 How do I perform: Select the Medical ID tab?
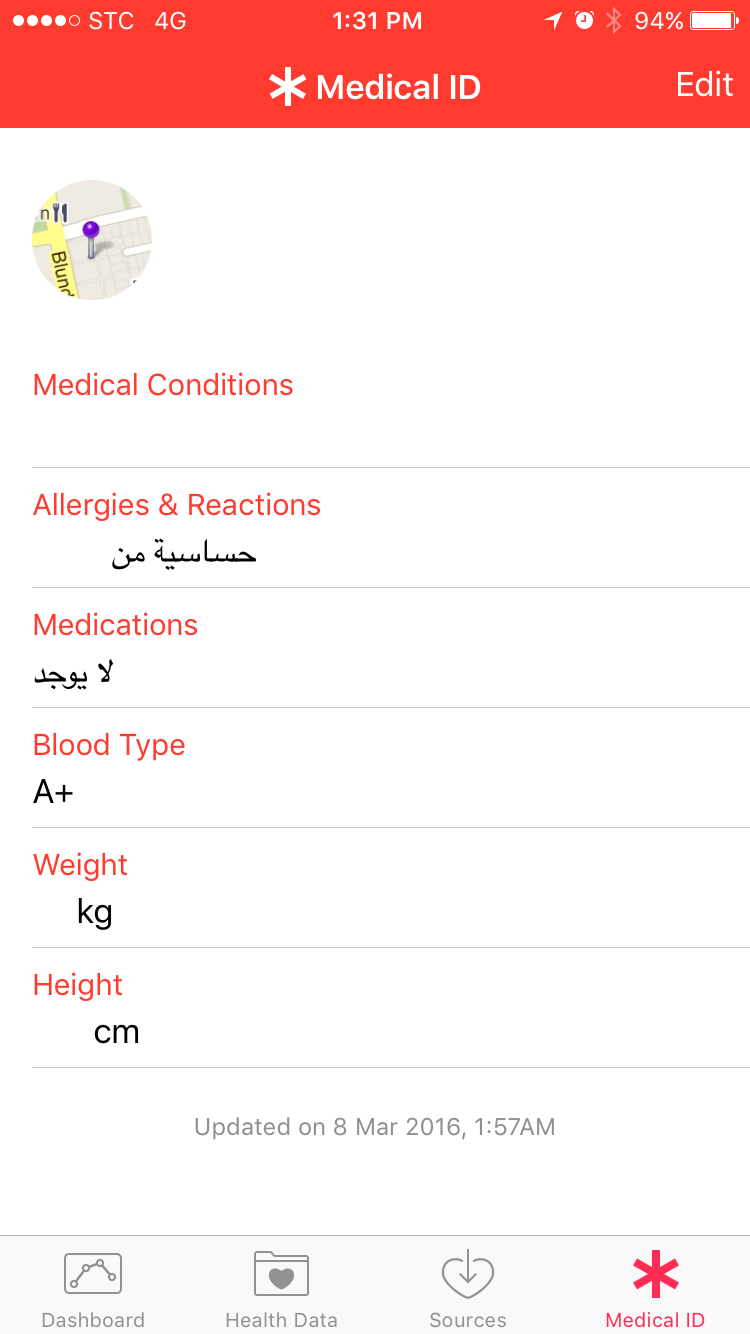pos(655,1290)
